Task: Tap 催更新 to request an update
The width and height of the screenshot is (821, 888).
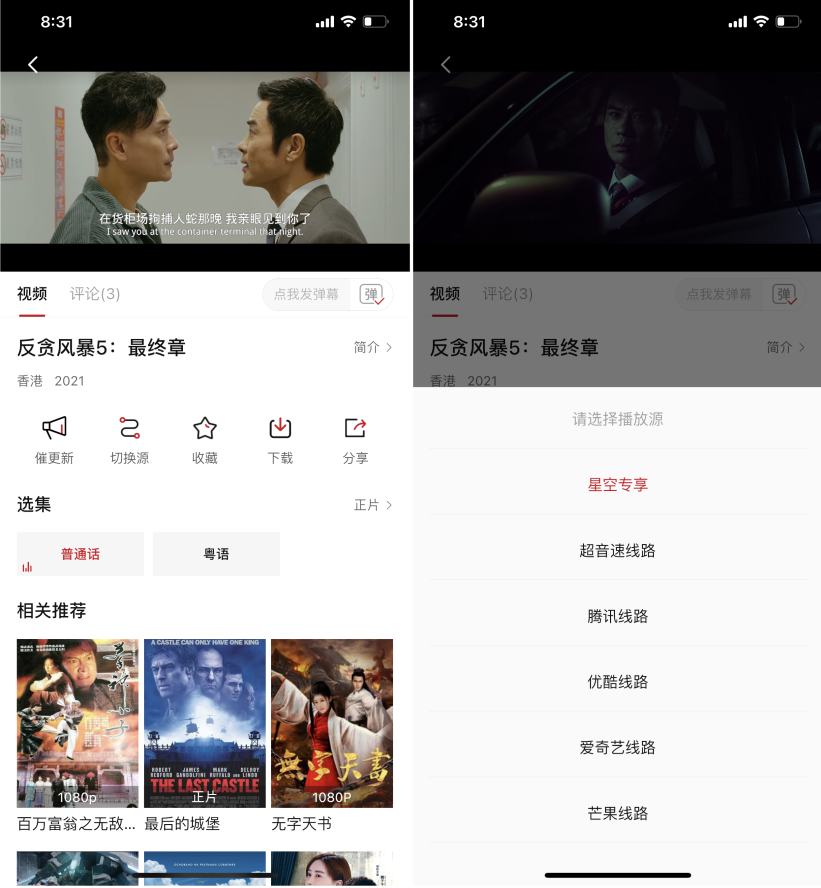Action: pos(54,440)
